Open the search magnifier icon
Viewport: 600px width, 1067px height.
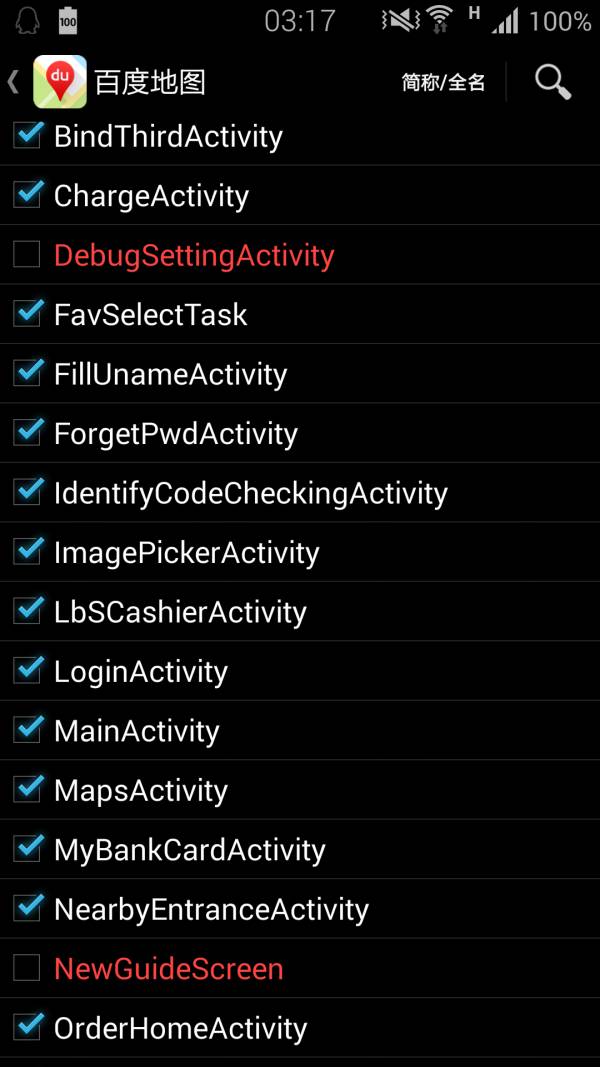pos(552,82)
